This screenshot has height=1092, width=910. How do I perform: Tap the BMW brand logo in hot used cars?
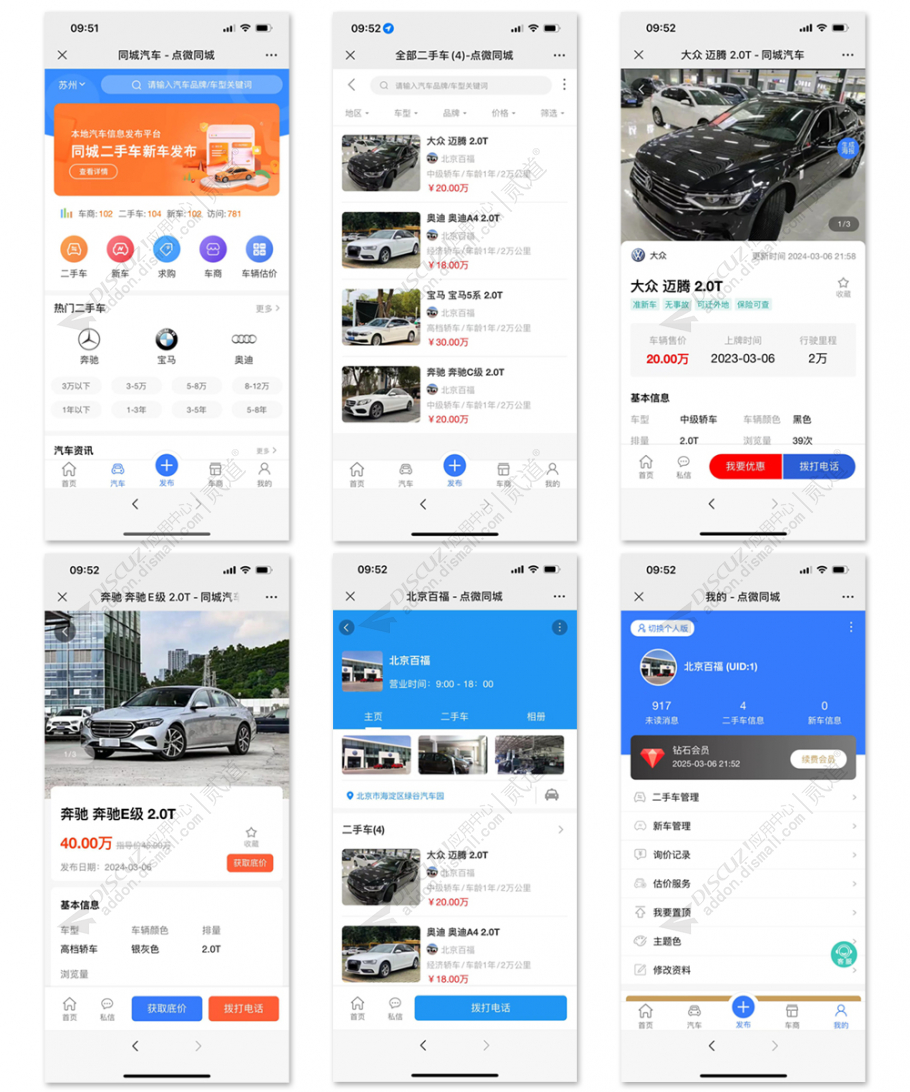[167, 340]
